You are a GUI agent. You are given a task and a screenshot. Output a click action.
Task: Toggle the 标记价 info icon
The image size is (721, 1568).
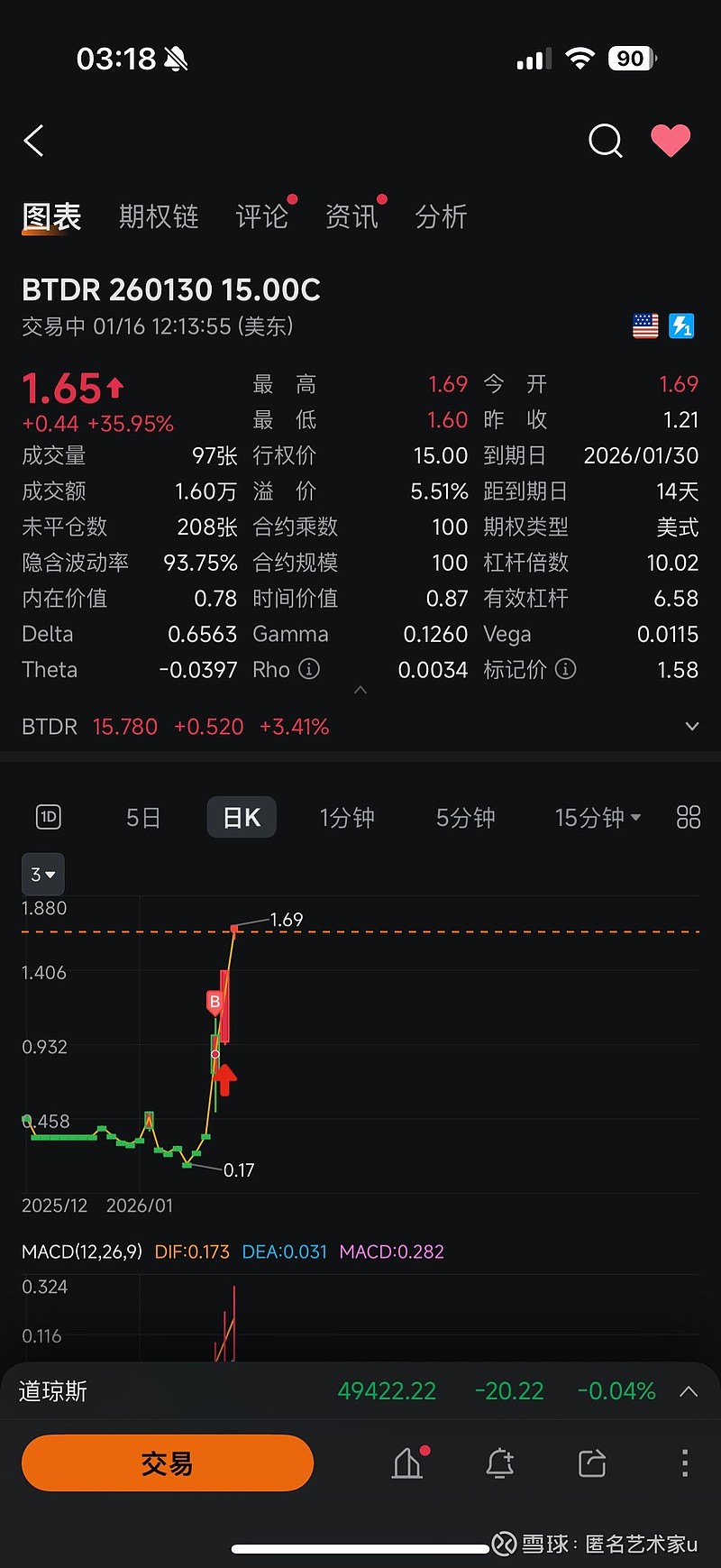[x=565, y=669]
